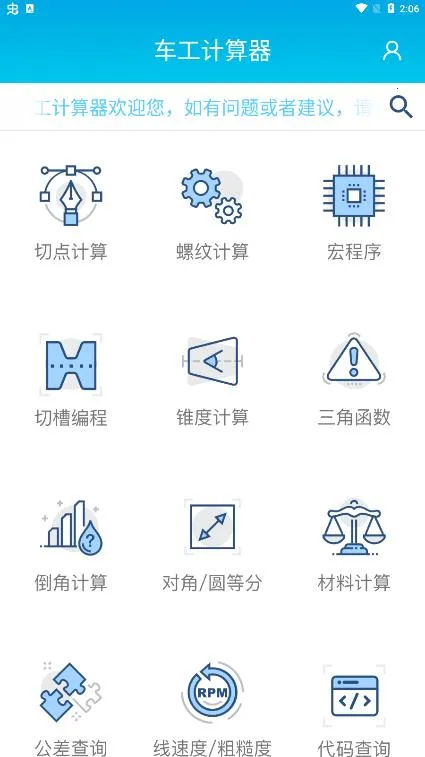Open the user profile icon
Viewport: 425px width, 757px height.
point(392,51)
